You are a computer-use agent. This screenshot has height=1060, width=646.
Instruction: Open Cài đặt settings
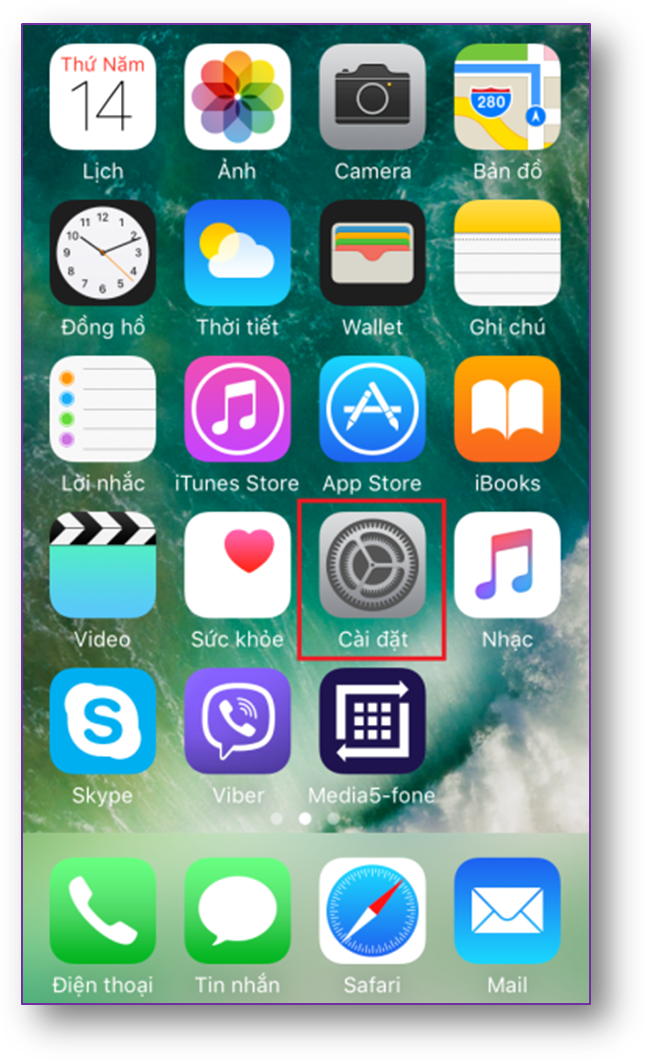(372, 565)
